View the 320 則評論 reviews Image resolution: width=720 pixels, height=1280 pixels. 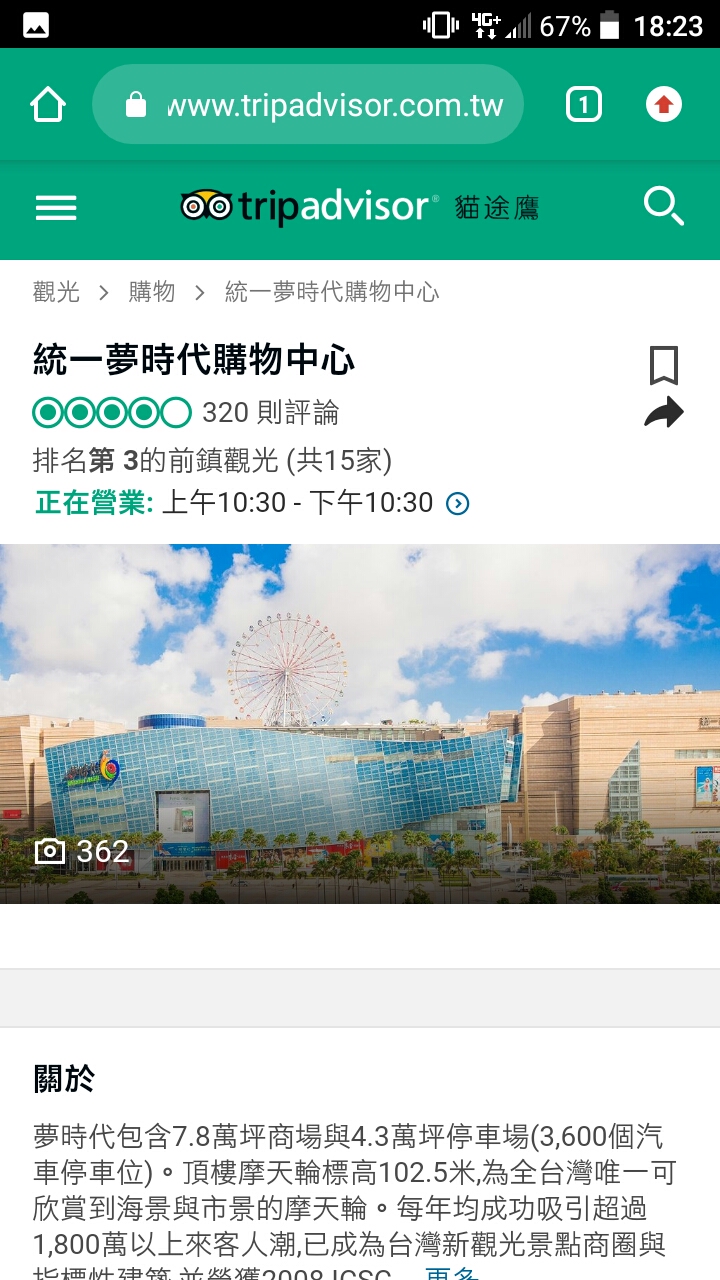tap(270, 412)
